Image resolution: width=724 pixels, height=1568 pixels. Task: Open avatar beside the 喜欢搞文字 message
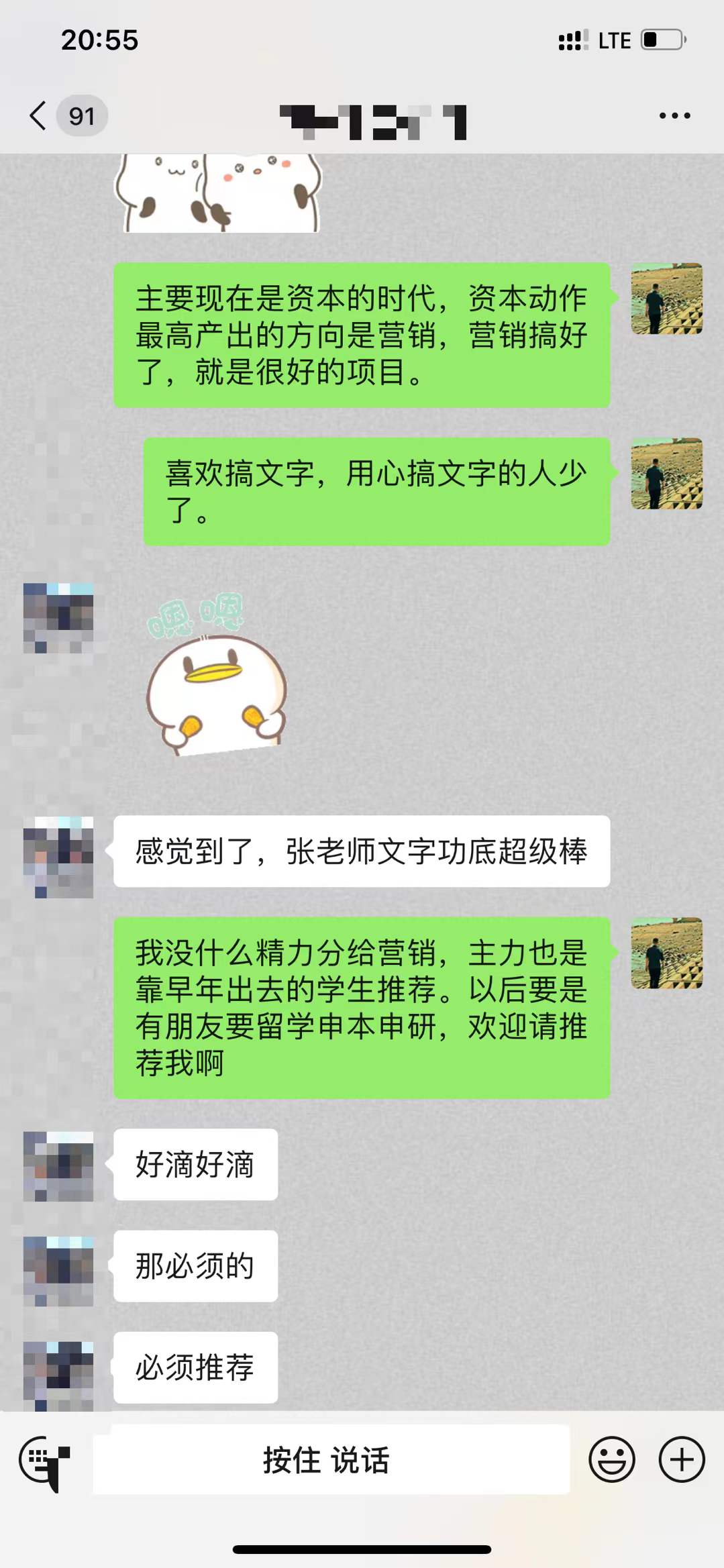[x=666, y=474]
